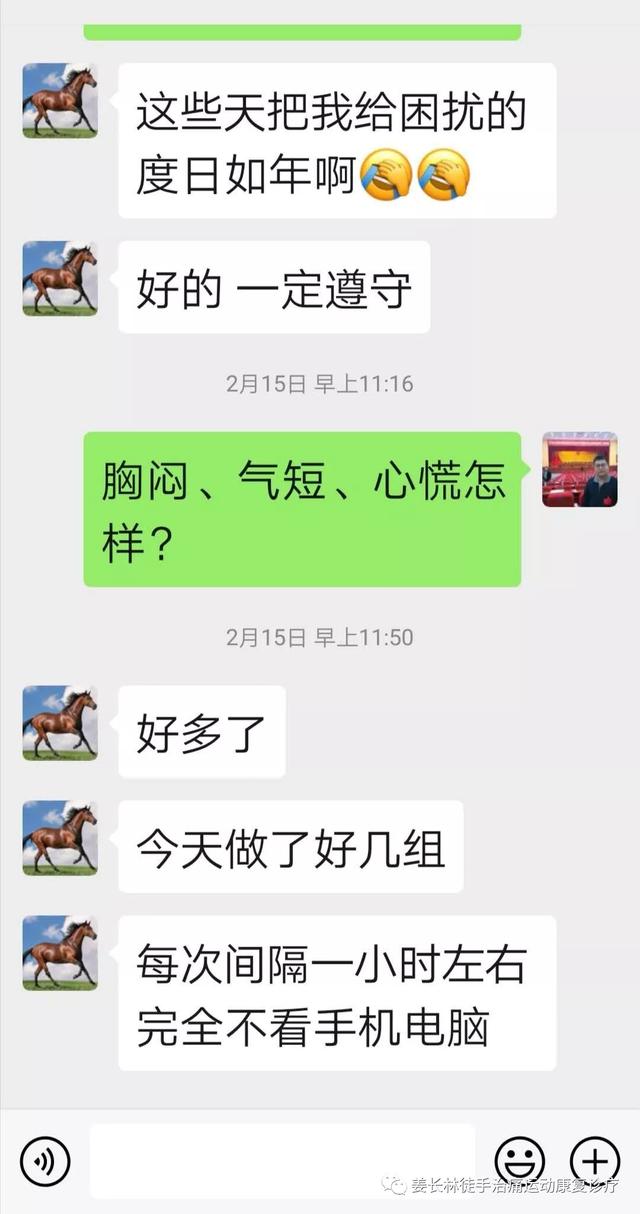The image size is (640, 1214).
Task: Open the plus attachment menu
Action: [595, 1161]
